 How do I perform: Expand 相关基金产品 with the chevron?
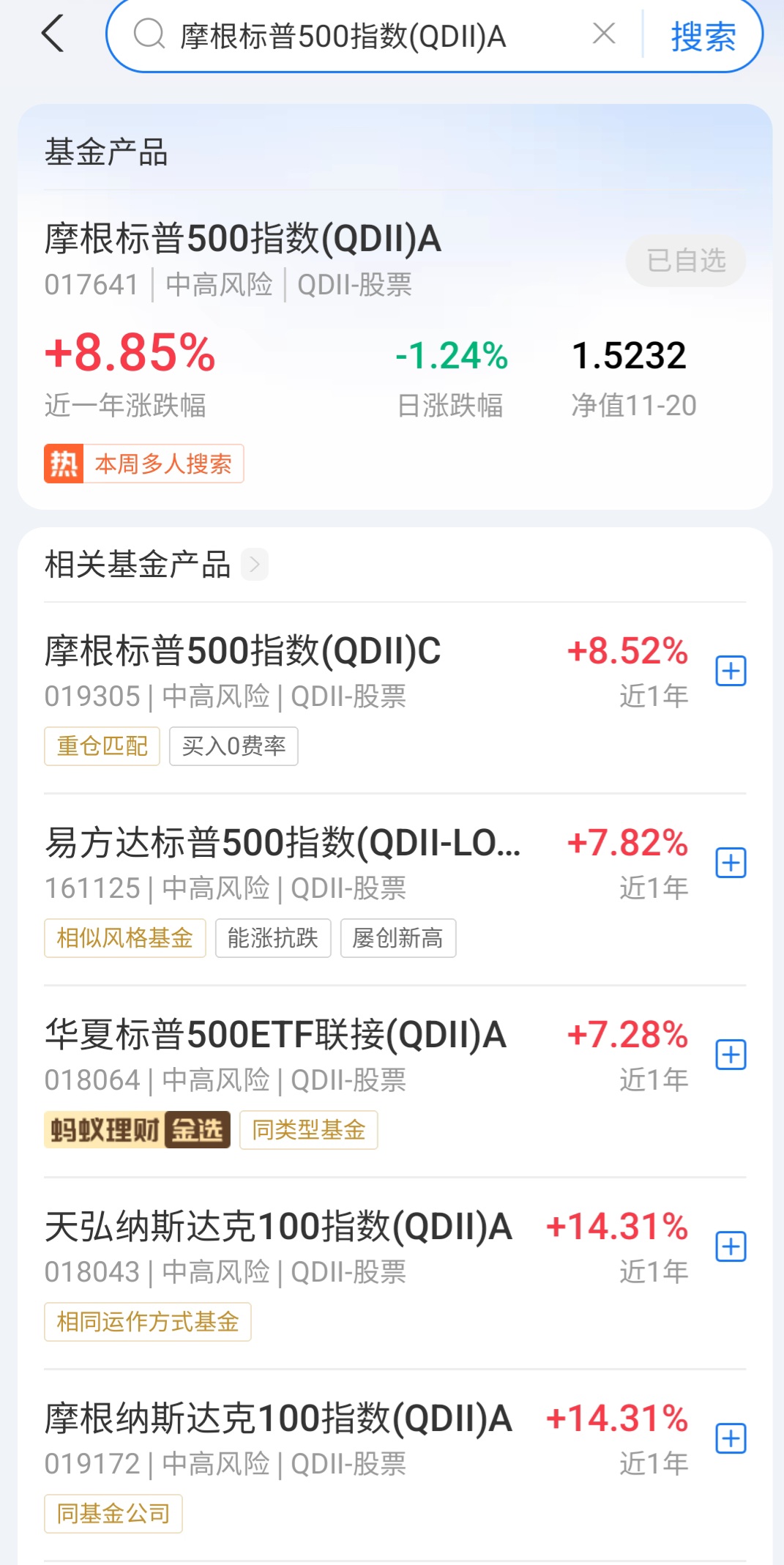(x=255, y=564)
